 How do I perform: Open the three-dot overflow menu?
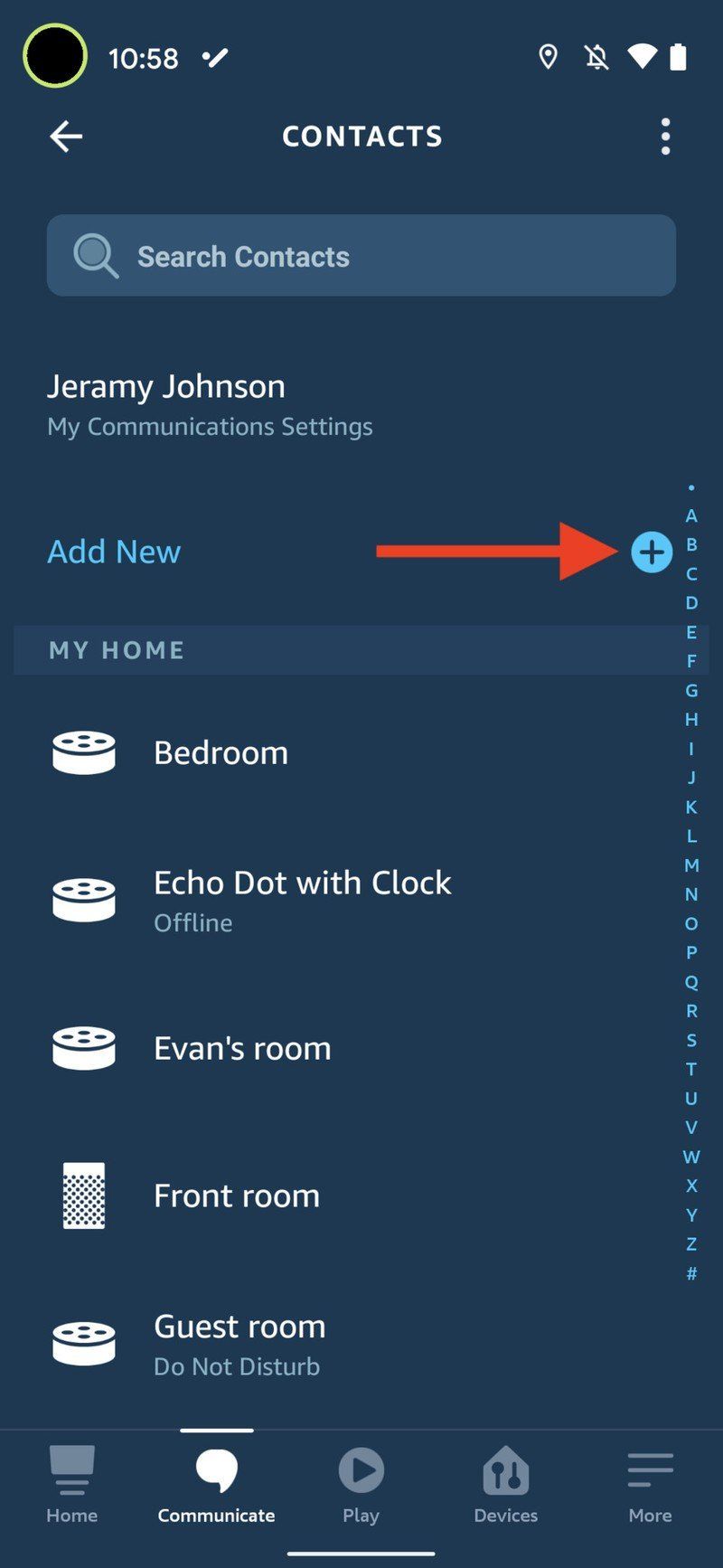[665, 136]
